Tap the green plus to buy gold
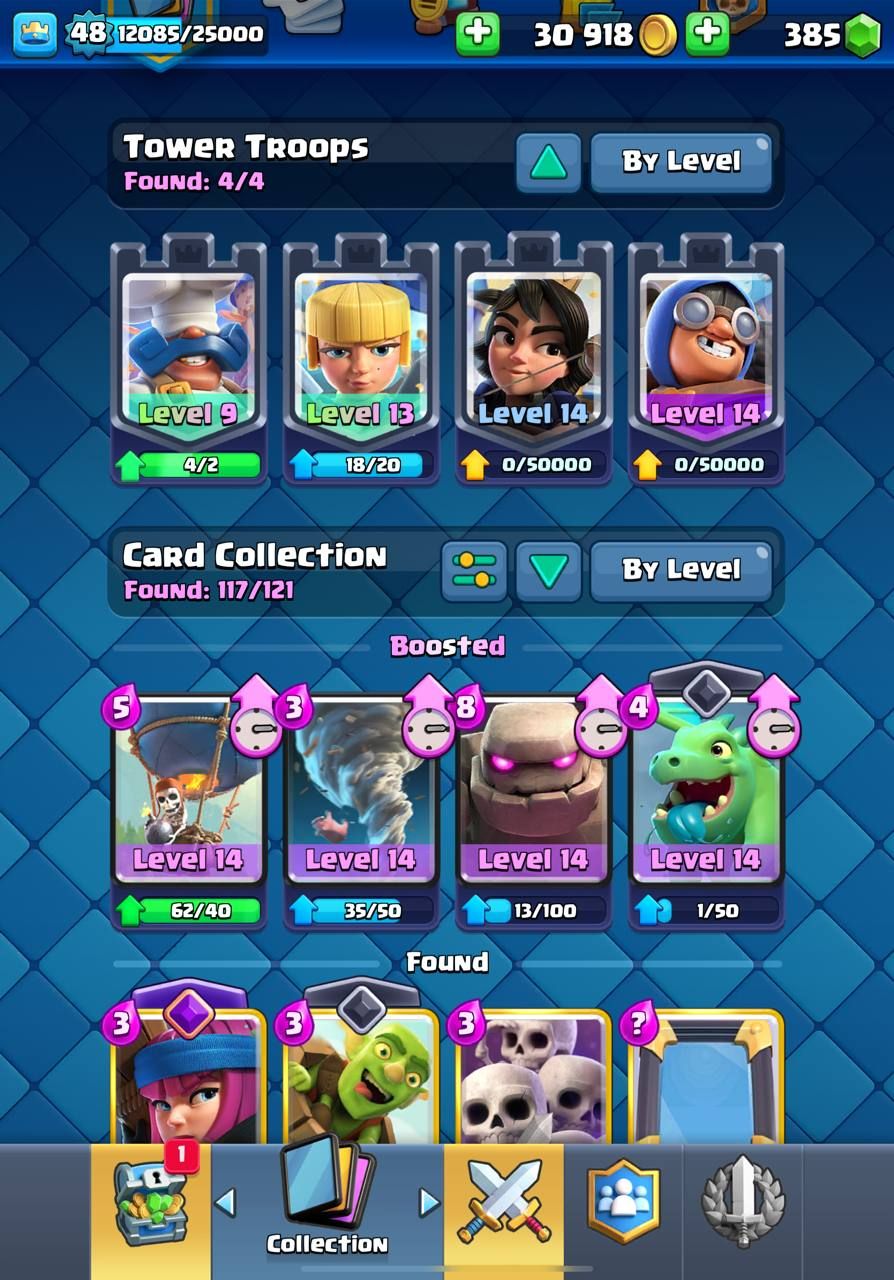The image size is (894, 1280). (x=478, y=34)
